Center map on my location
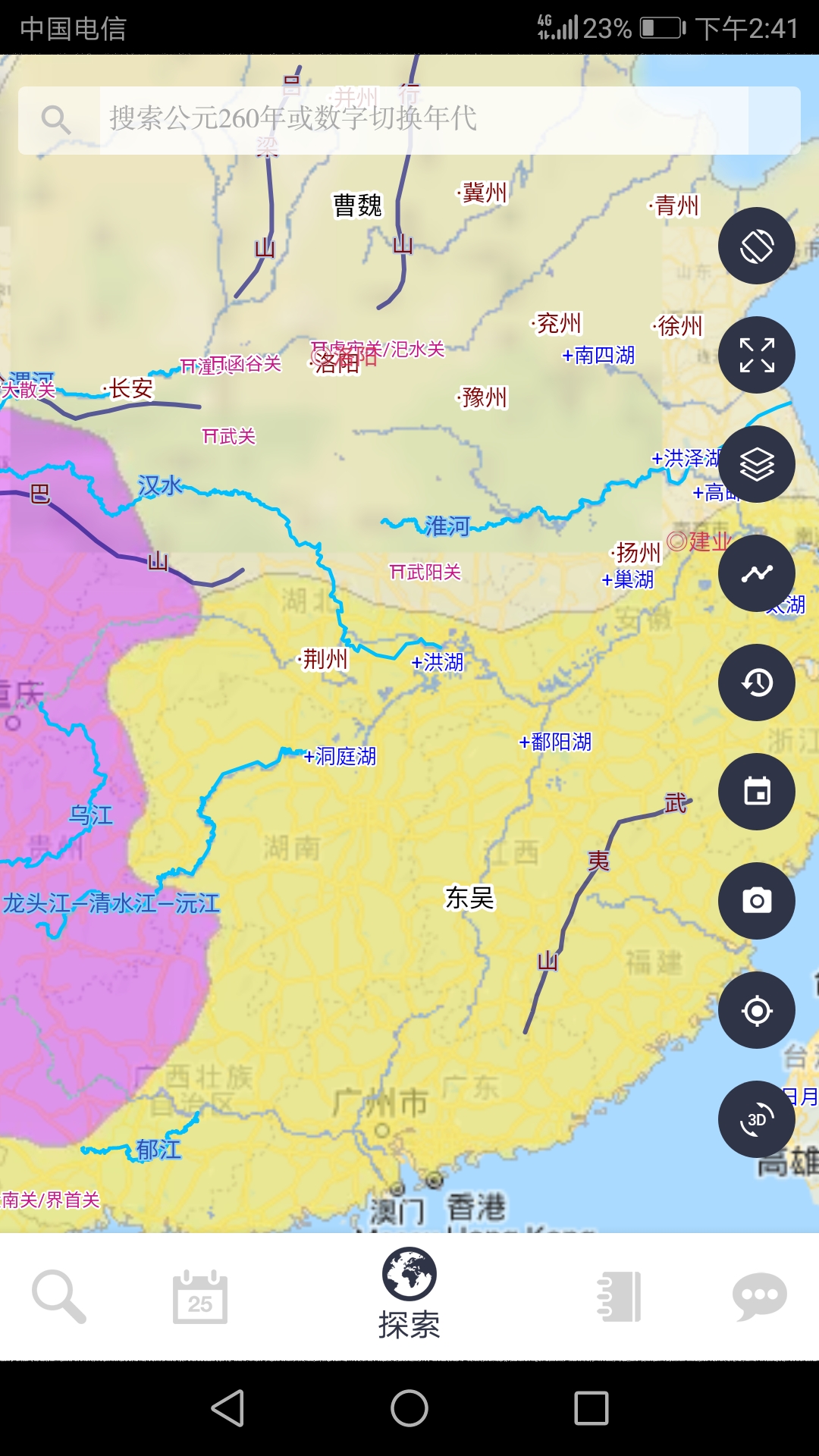This screenshot has height=1456, width=819. point(756,1010)
